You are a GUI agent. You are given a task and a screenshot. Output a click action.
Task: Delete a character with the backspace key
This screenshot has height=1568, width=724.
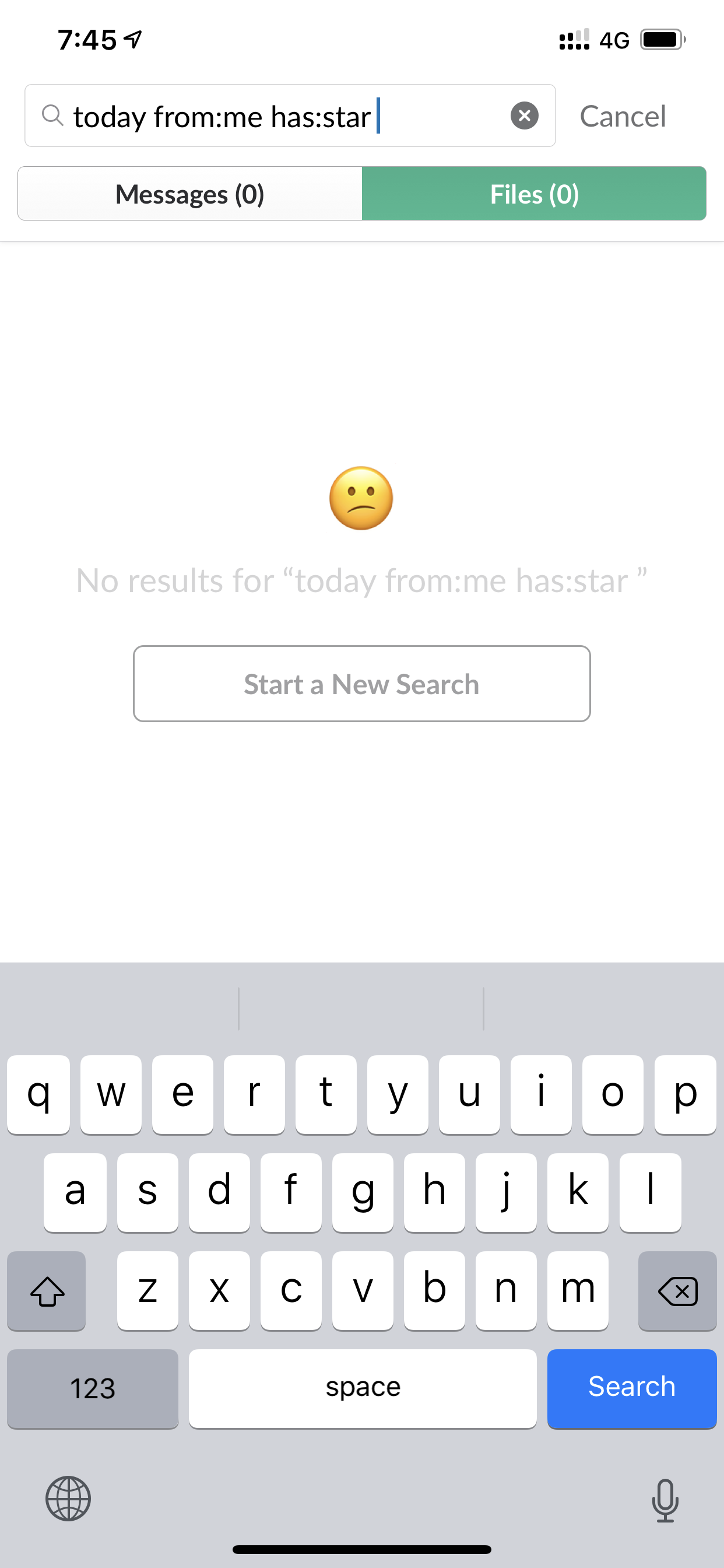(677, 1290)
